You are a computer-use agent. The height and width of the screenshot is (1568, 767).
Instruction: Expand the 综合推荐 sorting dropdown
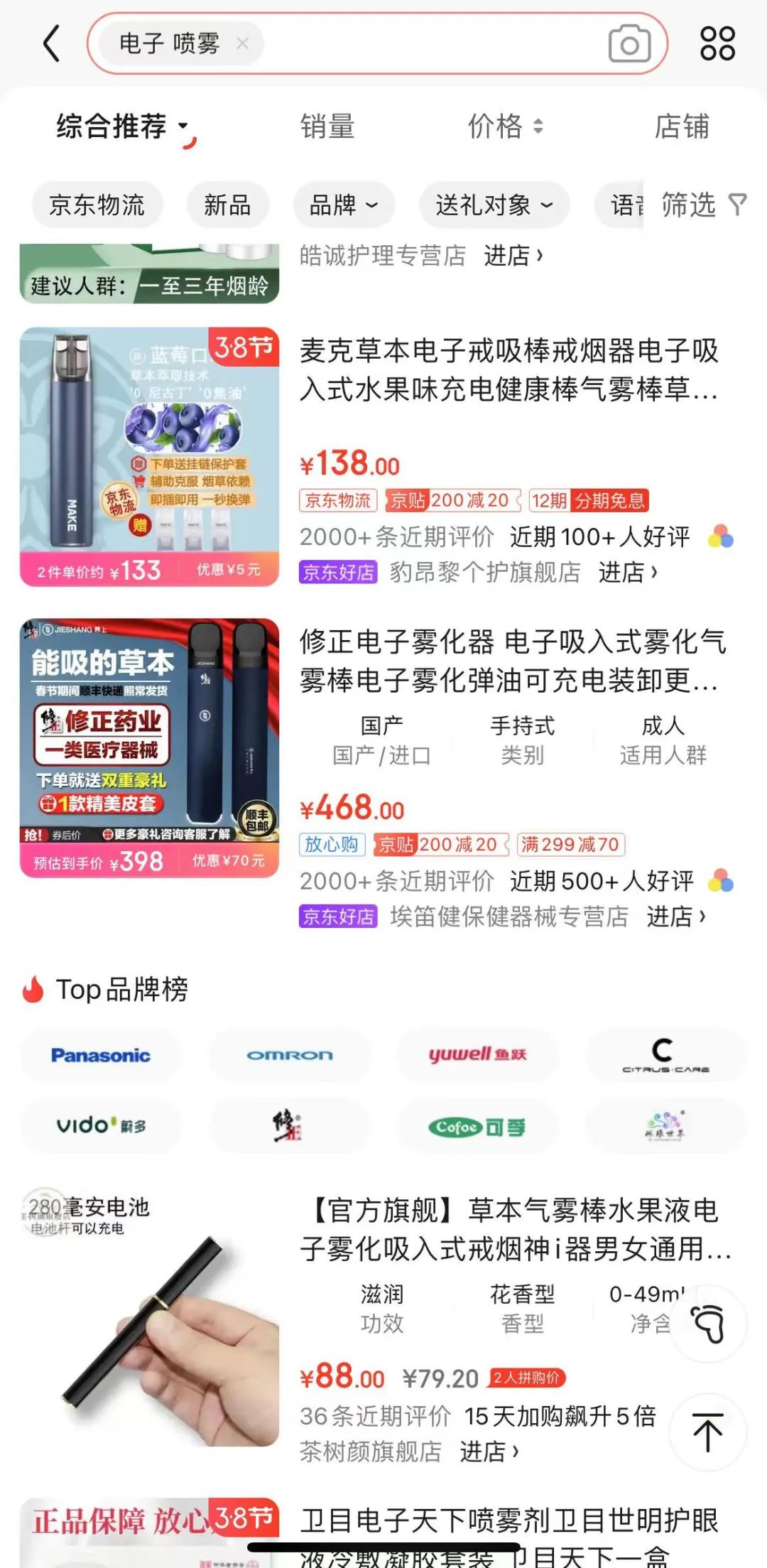[x=122, y=127]
